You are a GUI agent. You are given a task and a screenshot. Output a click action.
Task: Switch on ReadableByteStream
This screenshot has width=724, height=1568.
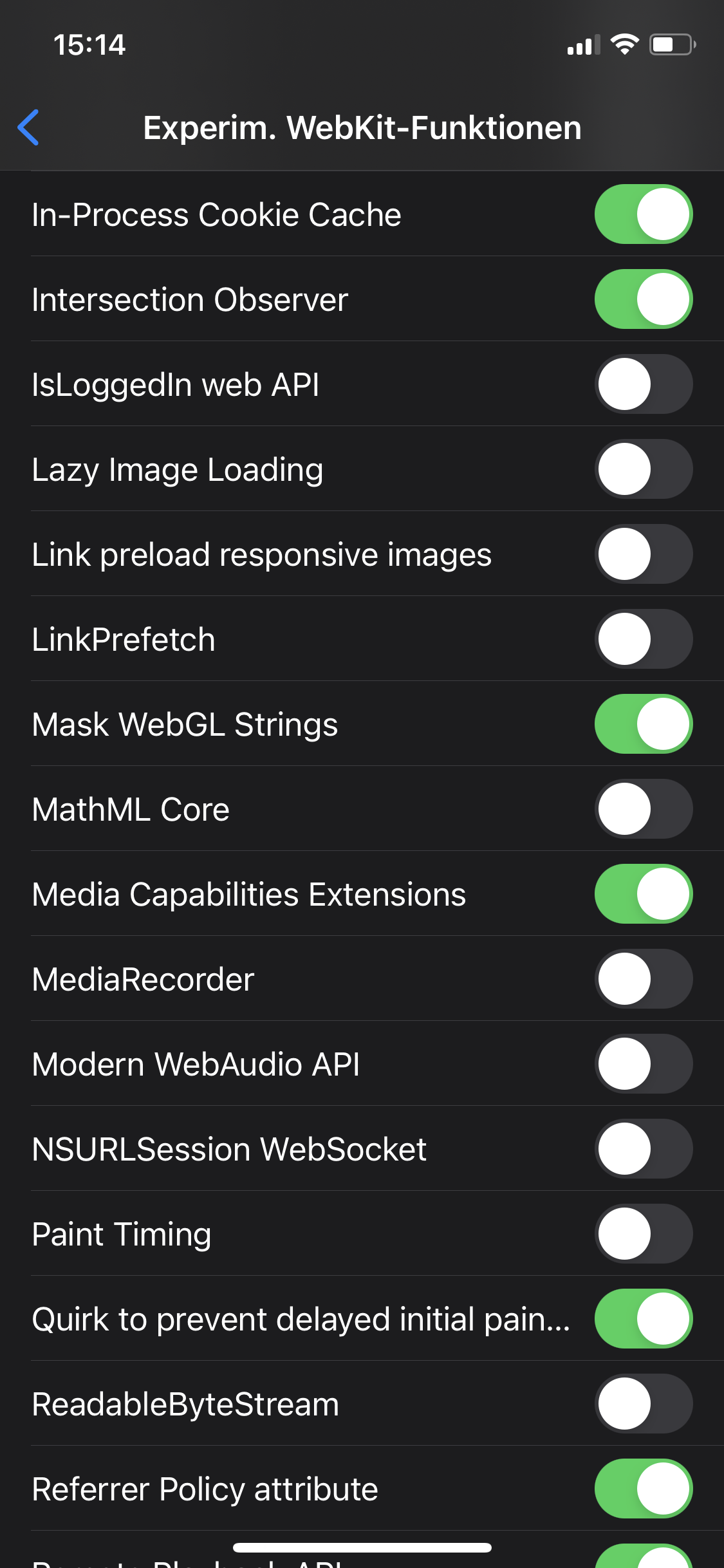643,1404
